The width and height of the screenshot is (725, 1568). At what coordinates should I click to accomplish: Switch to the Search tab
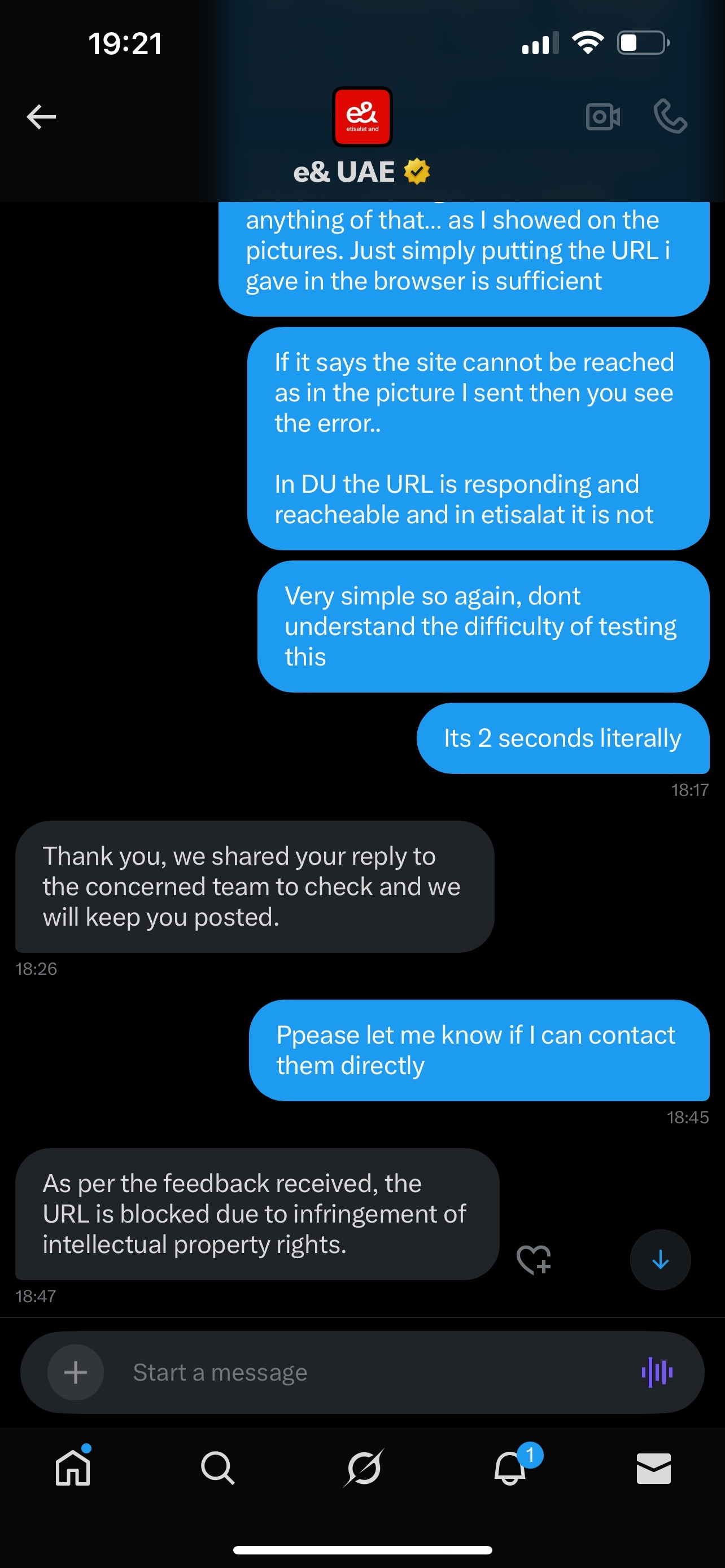pyautogui.click(x=218, y=1468)
